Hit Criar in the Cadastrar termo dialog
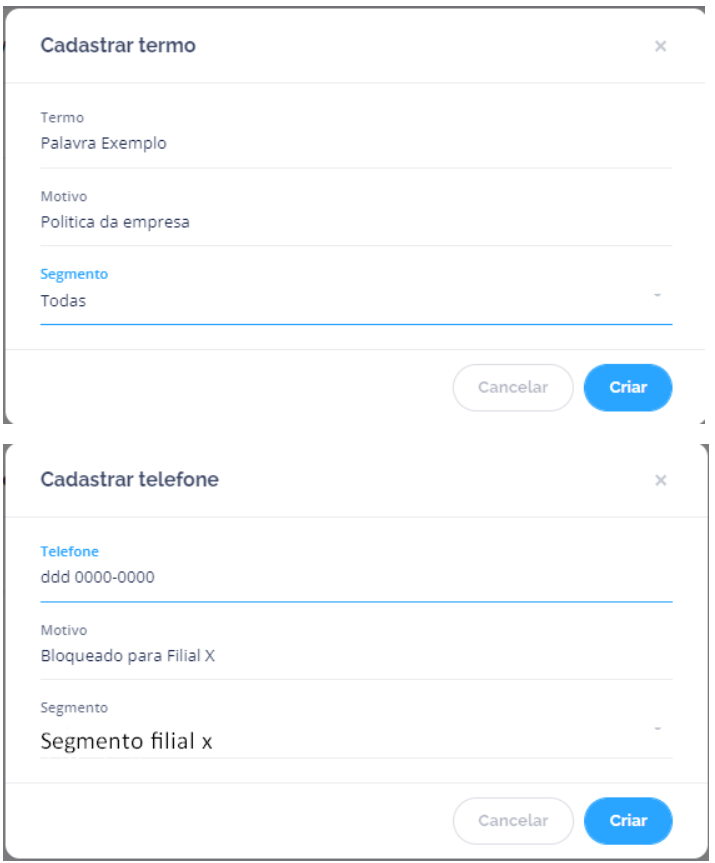This screenshot has height=863, width=715. 628,388
